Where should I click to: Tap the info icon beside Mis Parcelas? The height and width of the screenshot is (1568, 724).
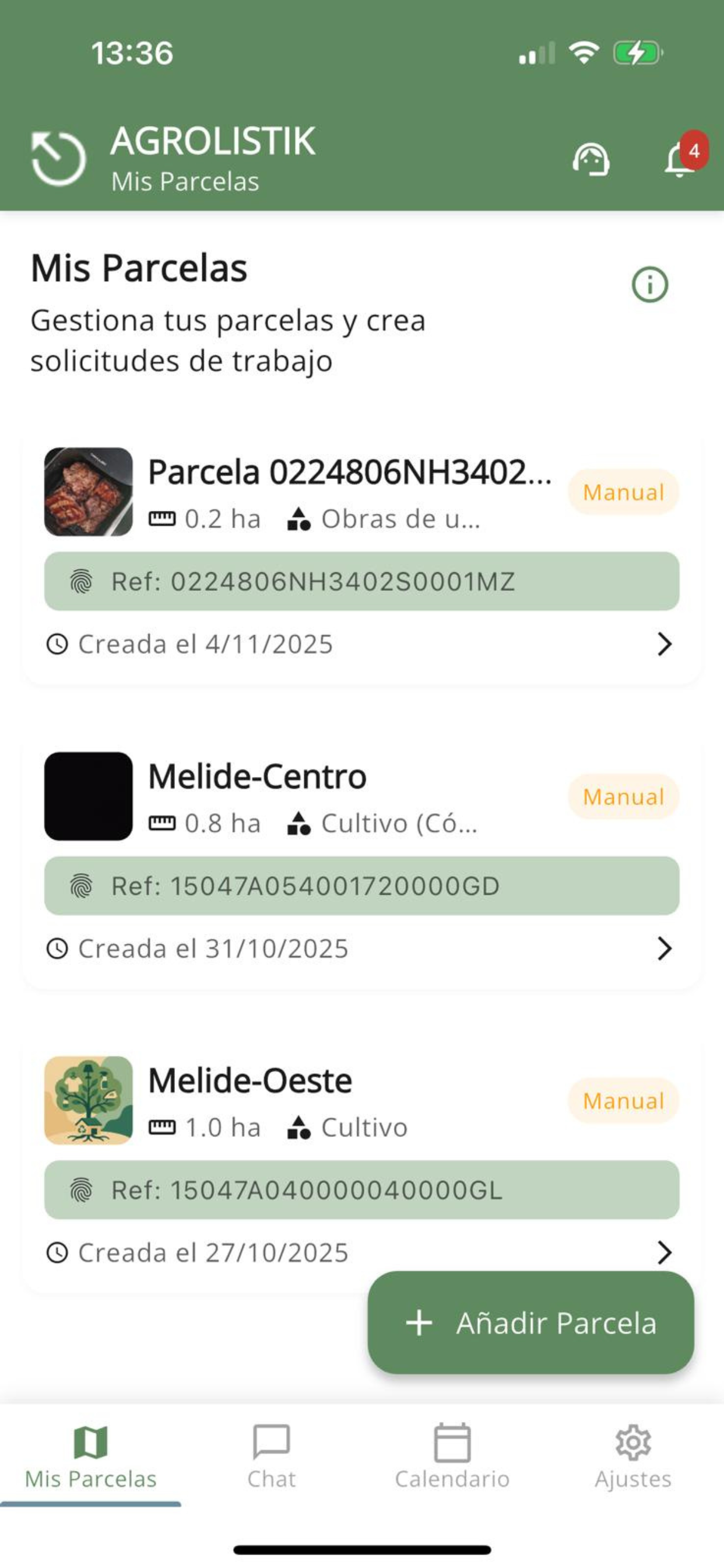(650, 285)
